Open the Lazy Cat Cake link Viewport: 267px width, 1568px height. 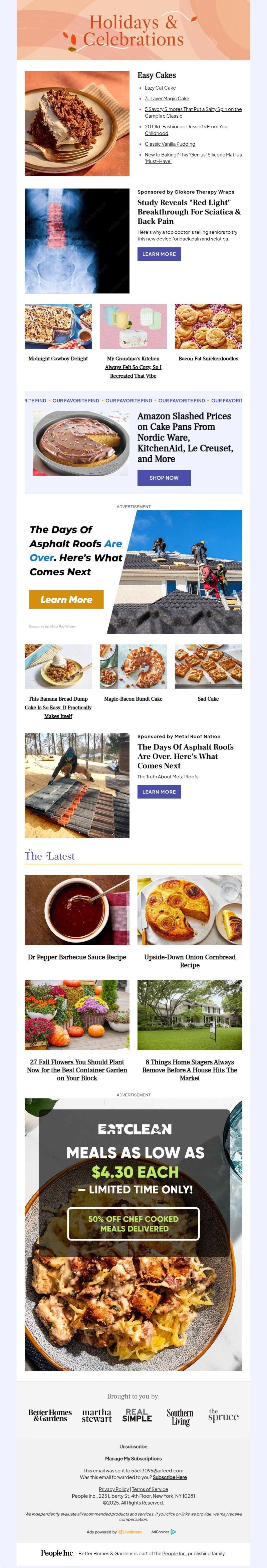[160, 88]
